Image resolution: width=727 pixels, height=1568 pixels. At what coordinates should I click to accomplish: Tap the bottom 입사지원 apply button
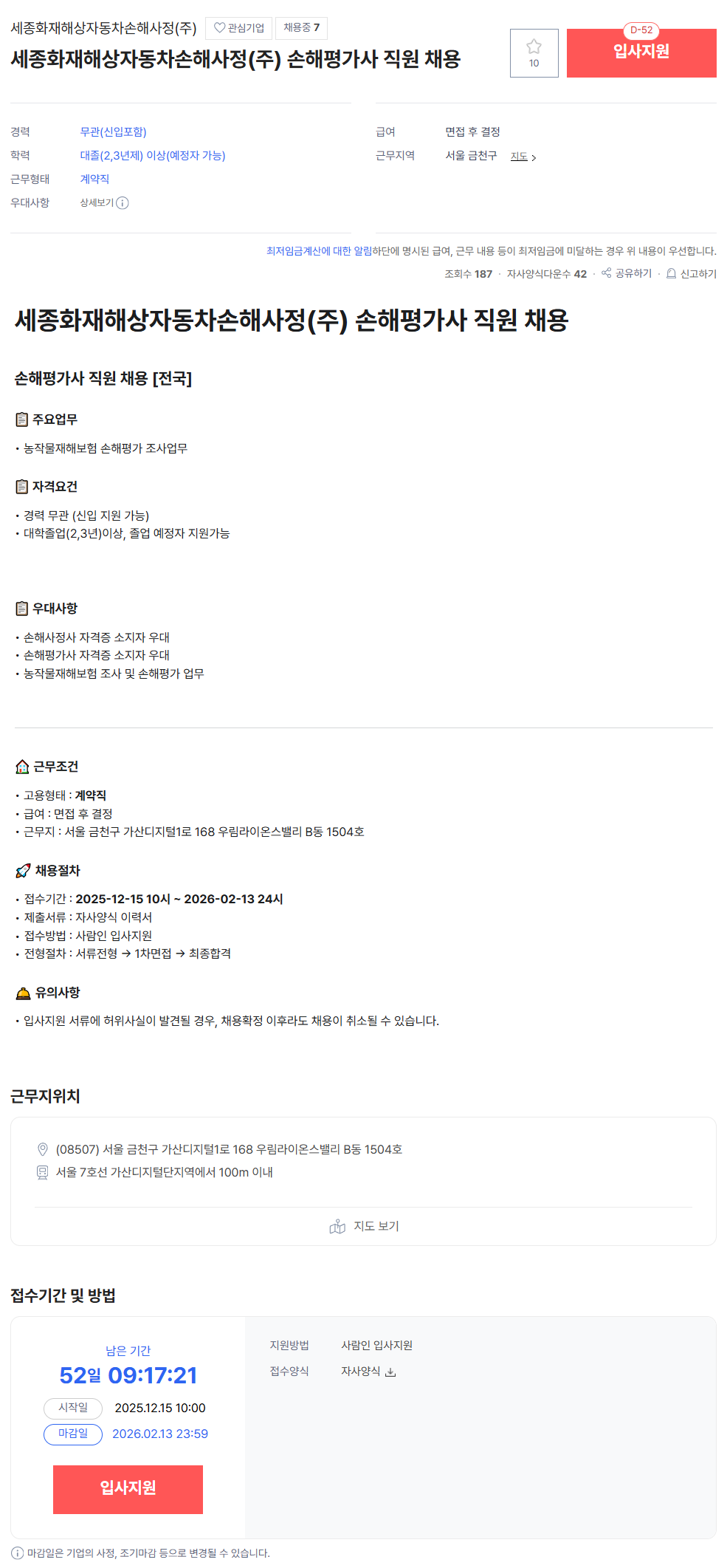coord(128,1489)
